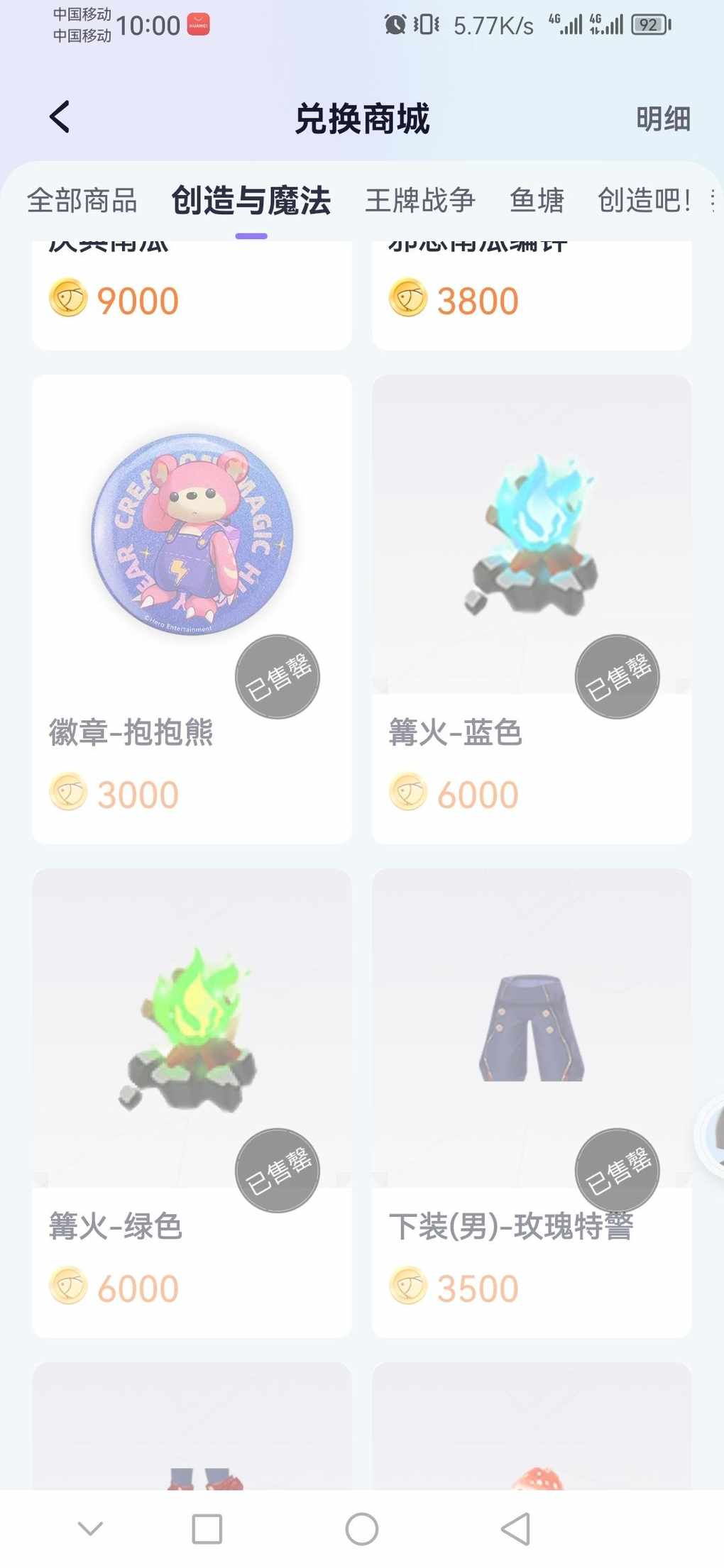This screenshot has width=724, height=1568.
Task: Switch to the 创造吧! tab
Action: pyautogui.click(x=644, y=201)
